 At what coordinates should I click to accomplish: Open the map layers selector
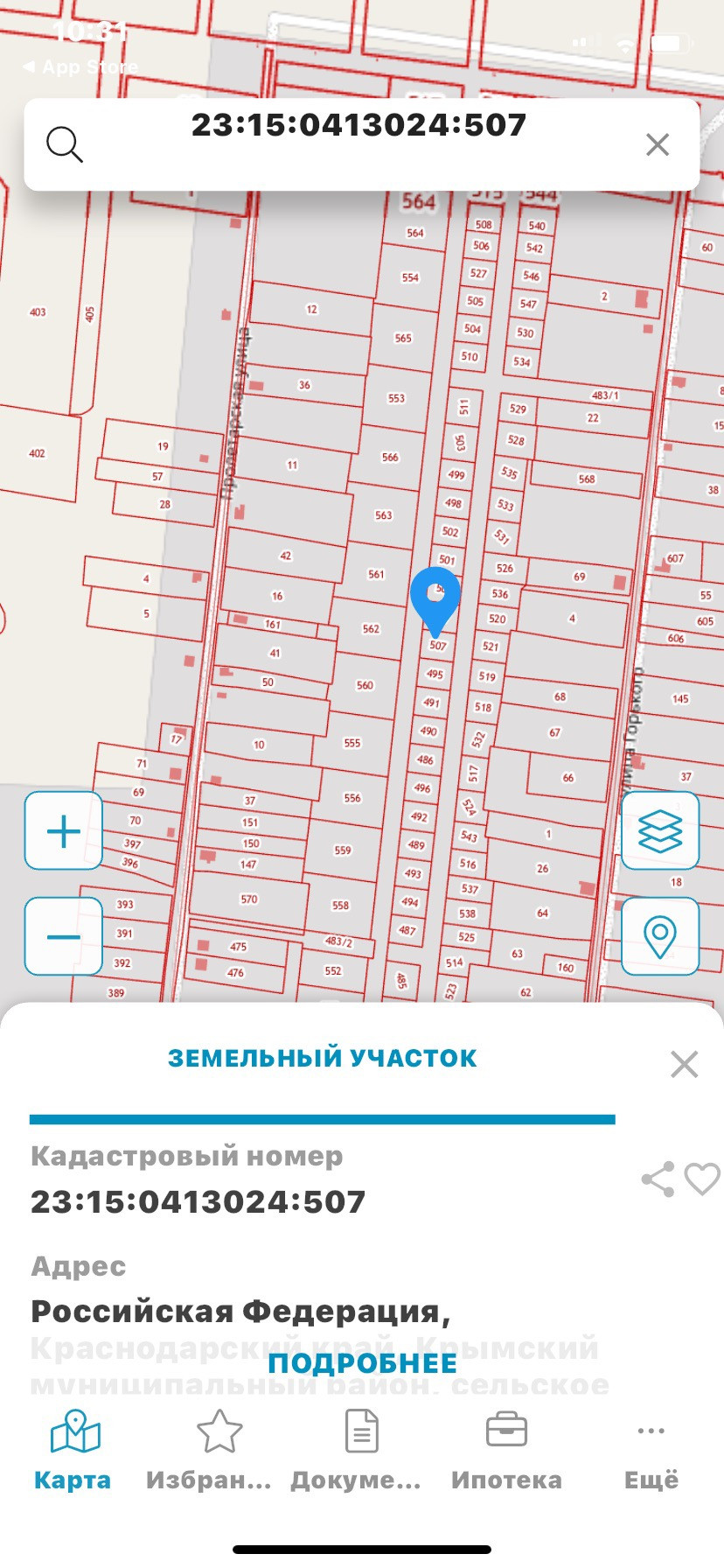click(660, 830)
